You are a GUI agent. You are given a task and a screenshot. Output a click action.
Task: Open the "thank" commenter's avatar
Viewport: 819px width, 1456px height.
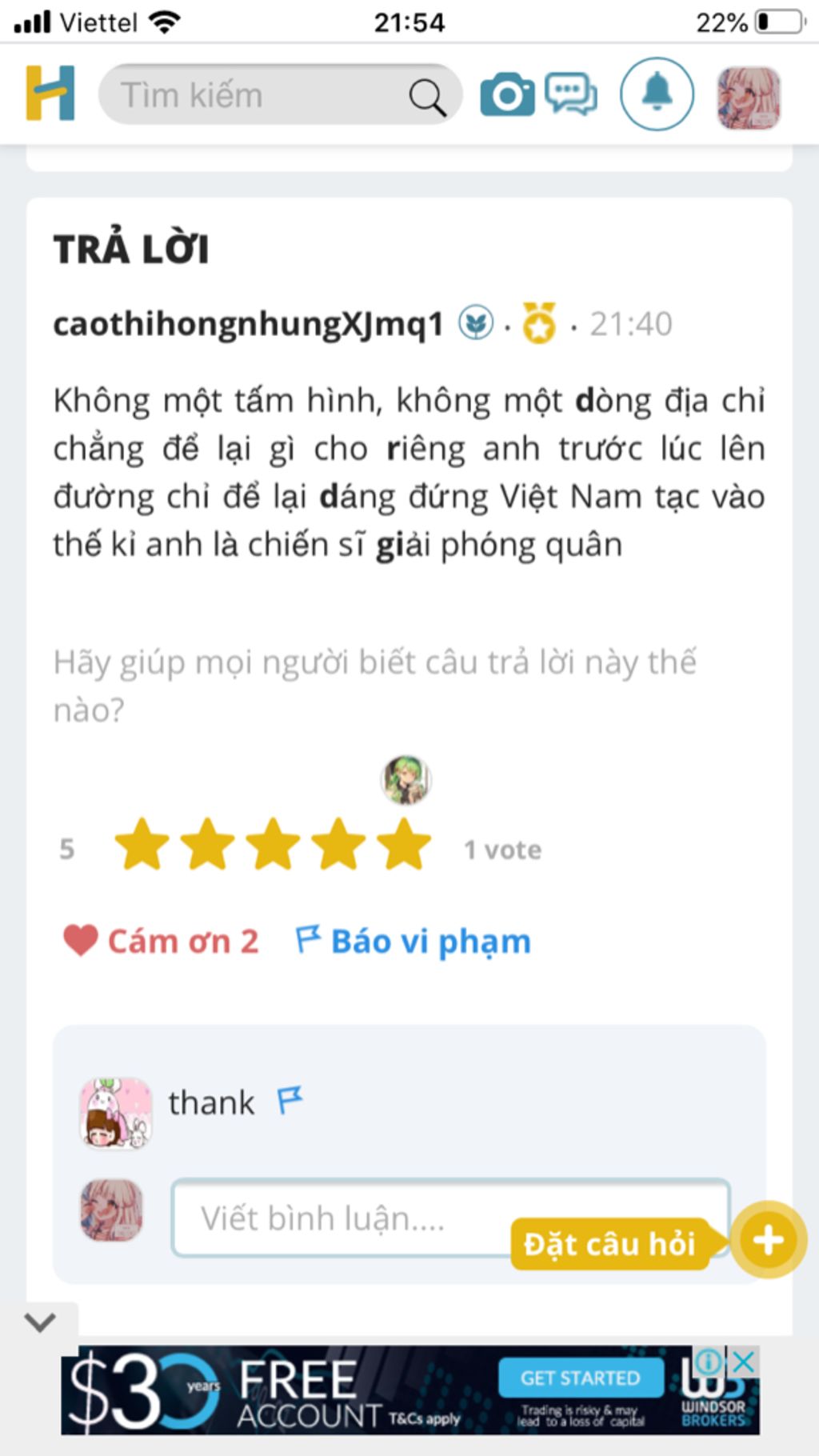[116, 1113]
